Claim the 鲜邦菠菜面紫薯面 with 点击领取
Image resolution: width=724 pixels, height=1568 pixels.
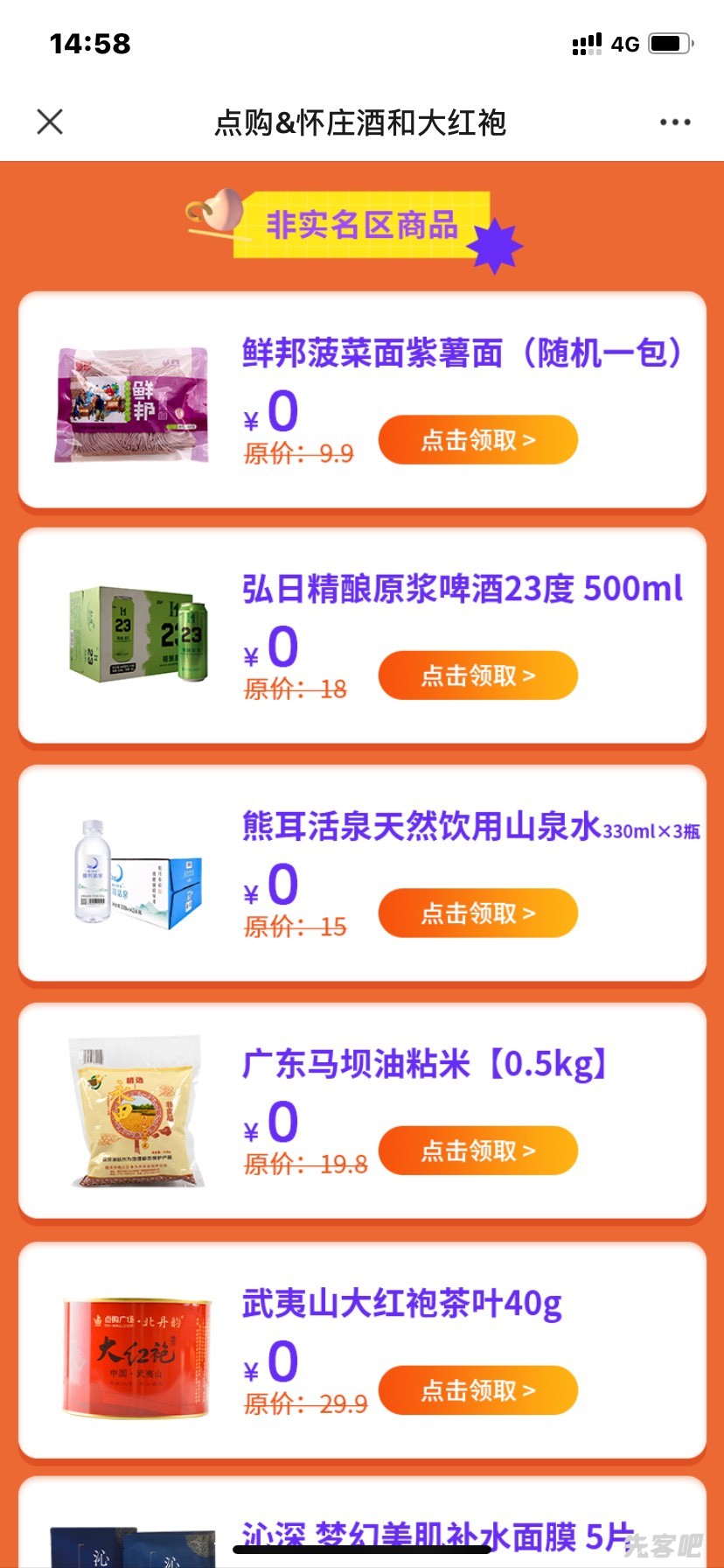pos(477,439)
